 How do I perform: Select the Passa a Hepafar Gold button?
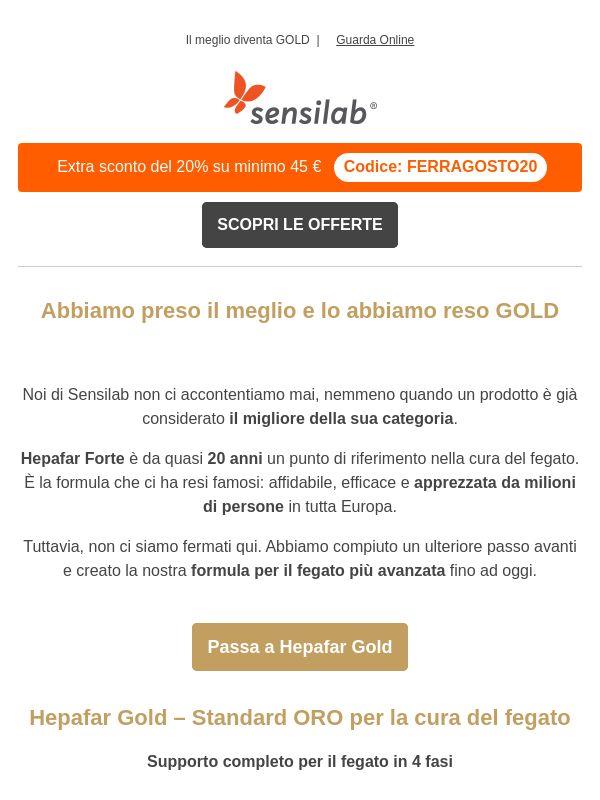pos(299,646)
